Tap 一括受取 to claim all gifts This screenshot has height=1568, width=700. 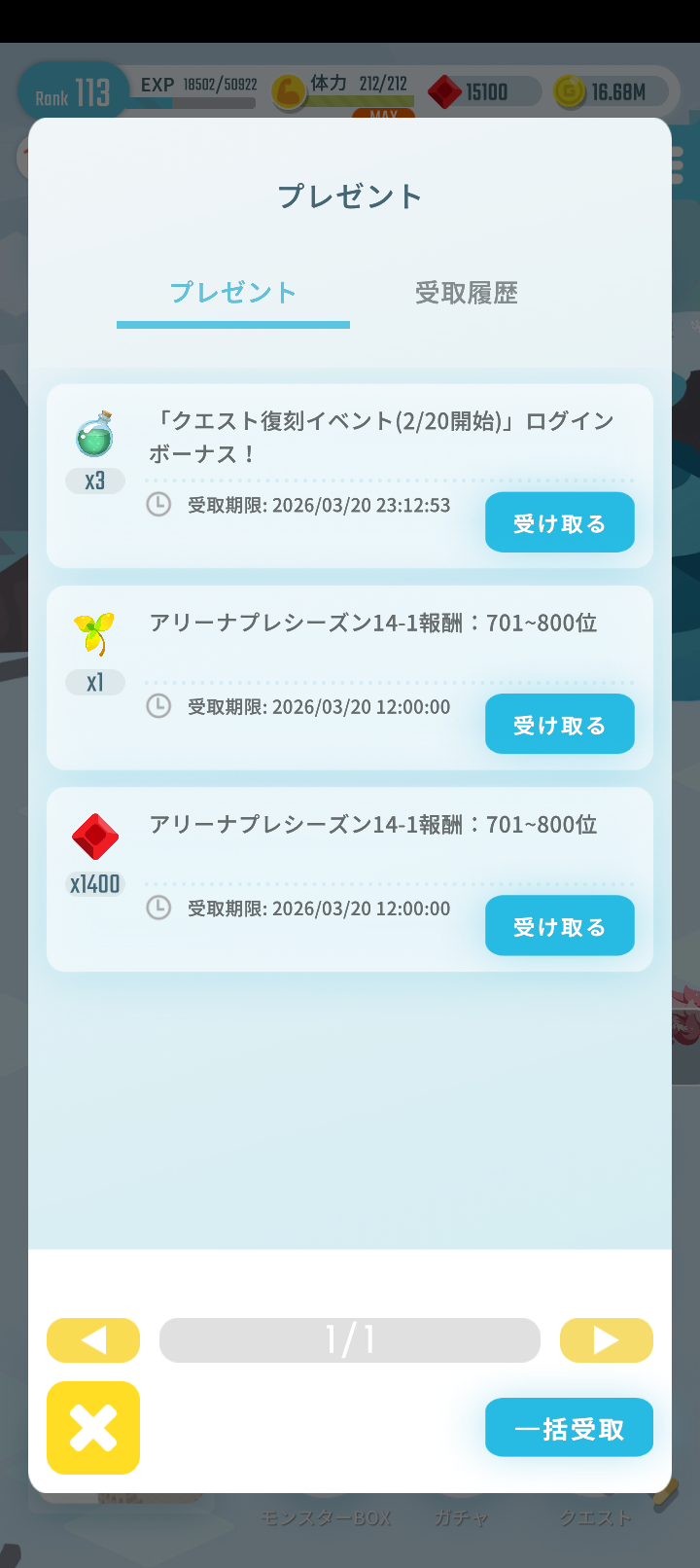click(569, 1427)
